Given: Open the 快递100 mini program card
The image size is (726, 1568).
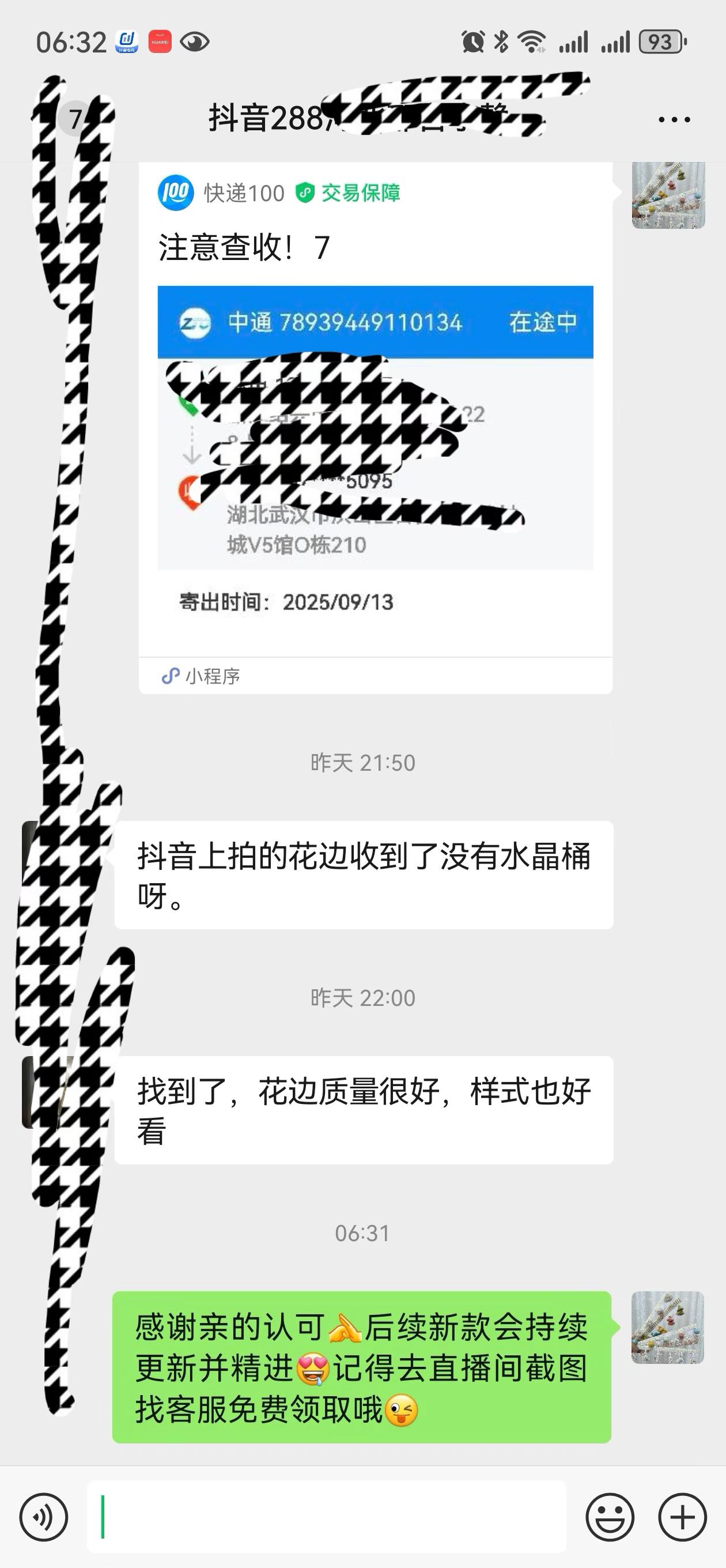Looking at the screenshot, I should [375, 426].
